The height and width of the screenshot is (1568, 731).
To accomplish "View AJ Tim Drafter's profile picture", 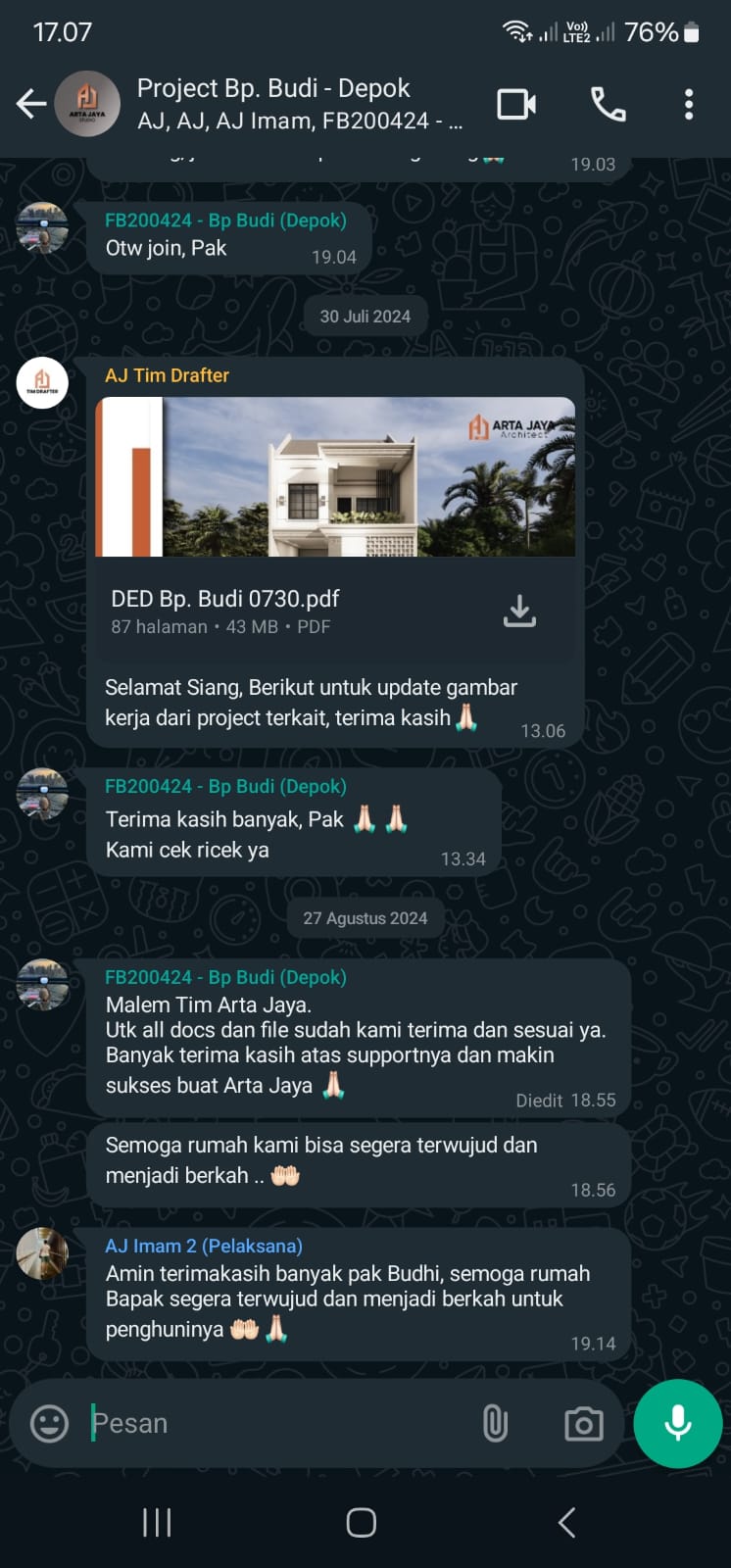I will click(42, 382).
